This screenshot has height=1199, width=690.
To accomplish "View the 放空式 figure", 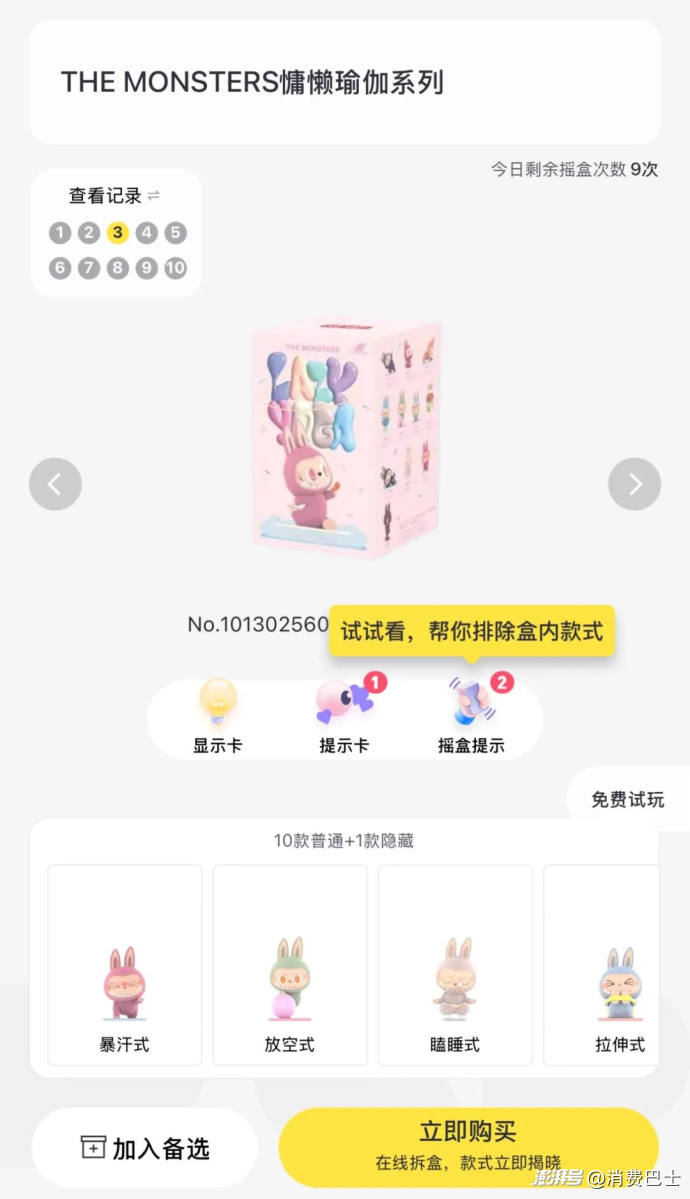I will pyautogui.click(x=290, y=965).
